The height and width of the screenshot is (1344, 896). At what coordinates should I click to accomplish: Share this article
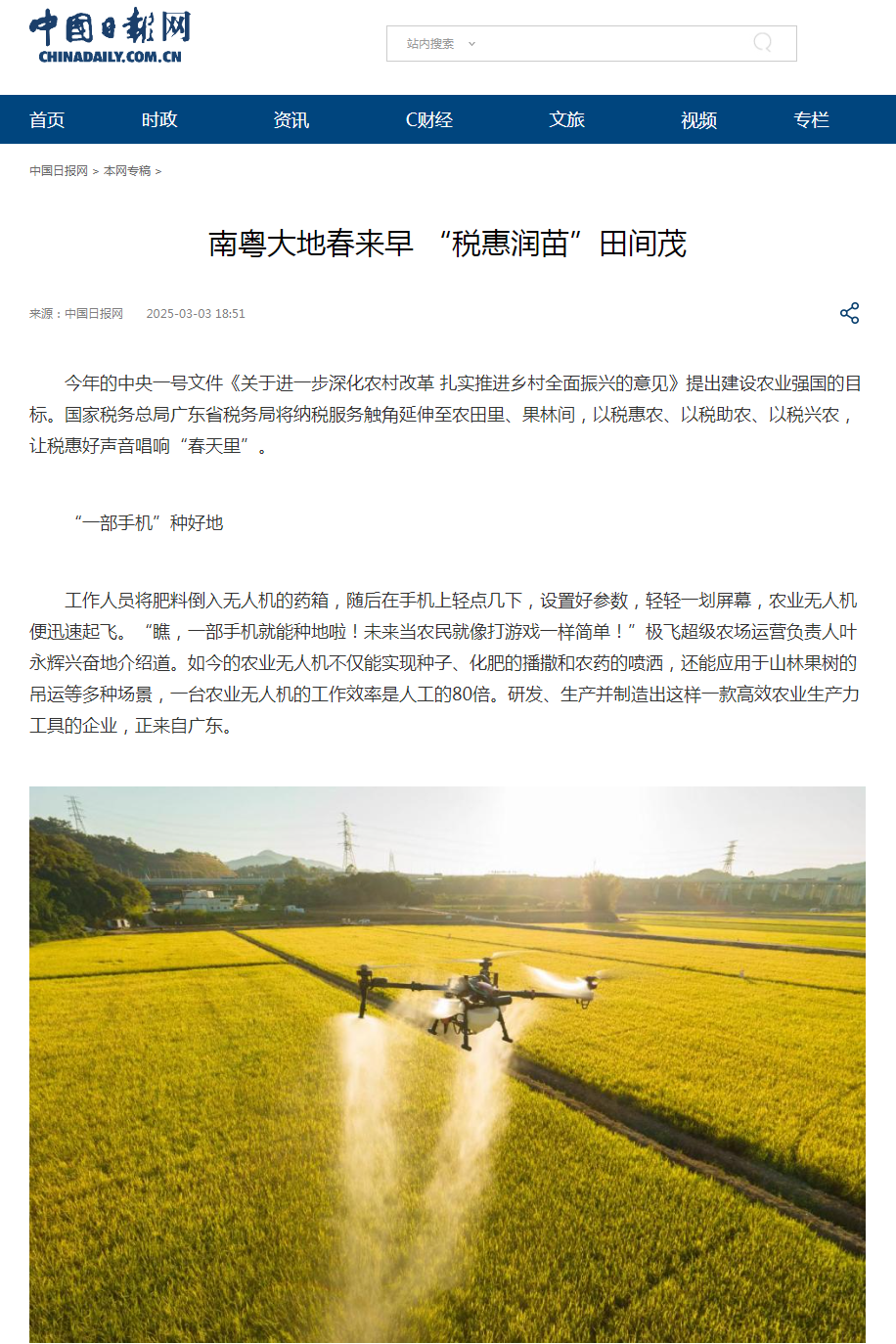(849, 313)
